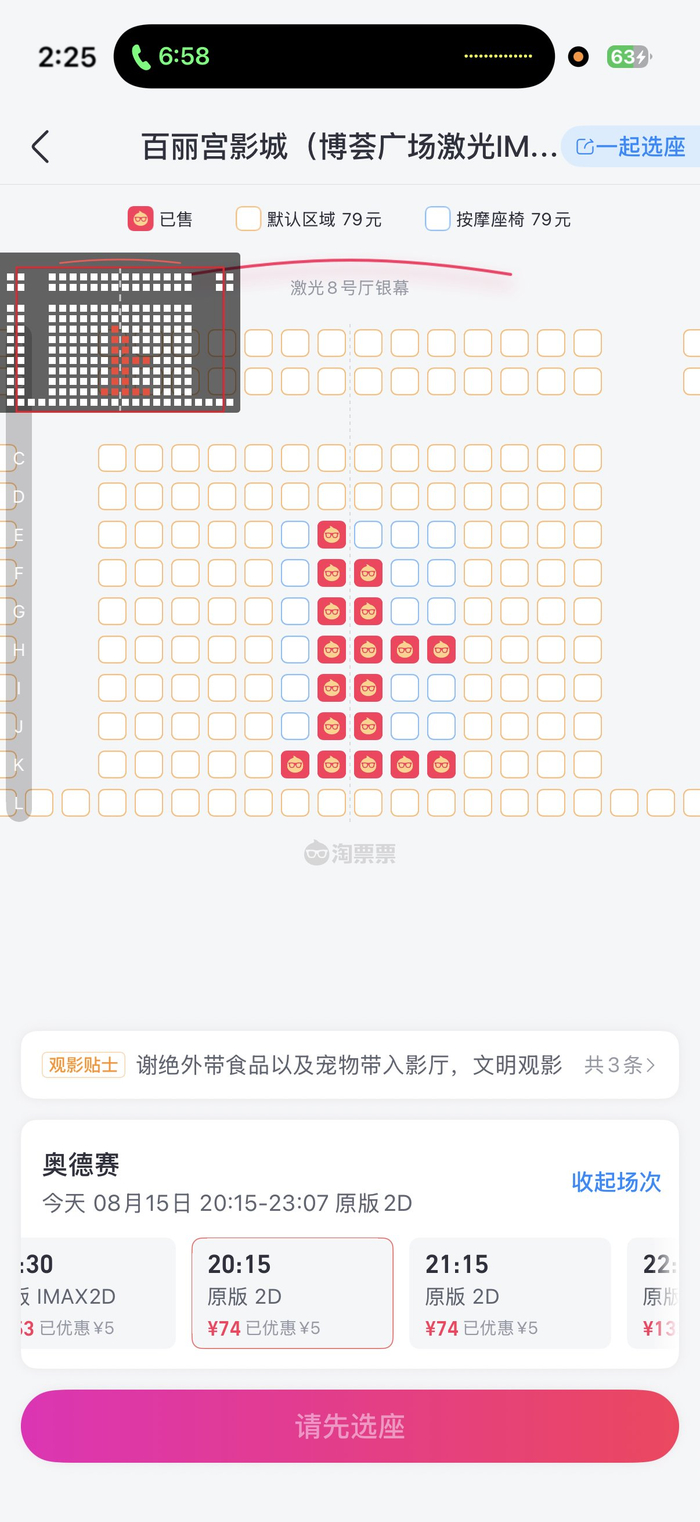Screen dimensions: 700x1522
Task: Collapse showtimes with 收起场次
Action: [616, 1181]
